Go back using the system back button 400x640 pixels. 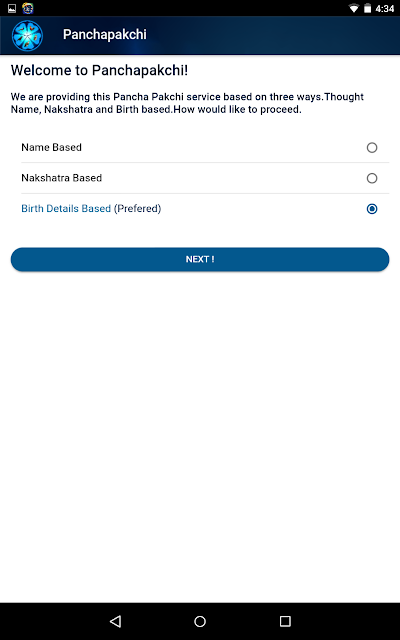(x=116, y=621)
